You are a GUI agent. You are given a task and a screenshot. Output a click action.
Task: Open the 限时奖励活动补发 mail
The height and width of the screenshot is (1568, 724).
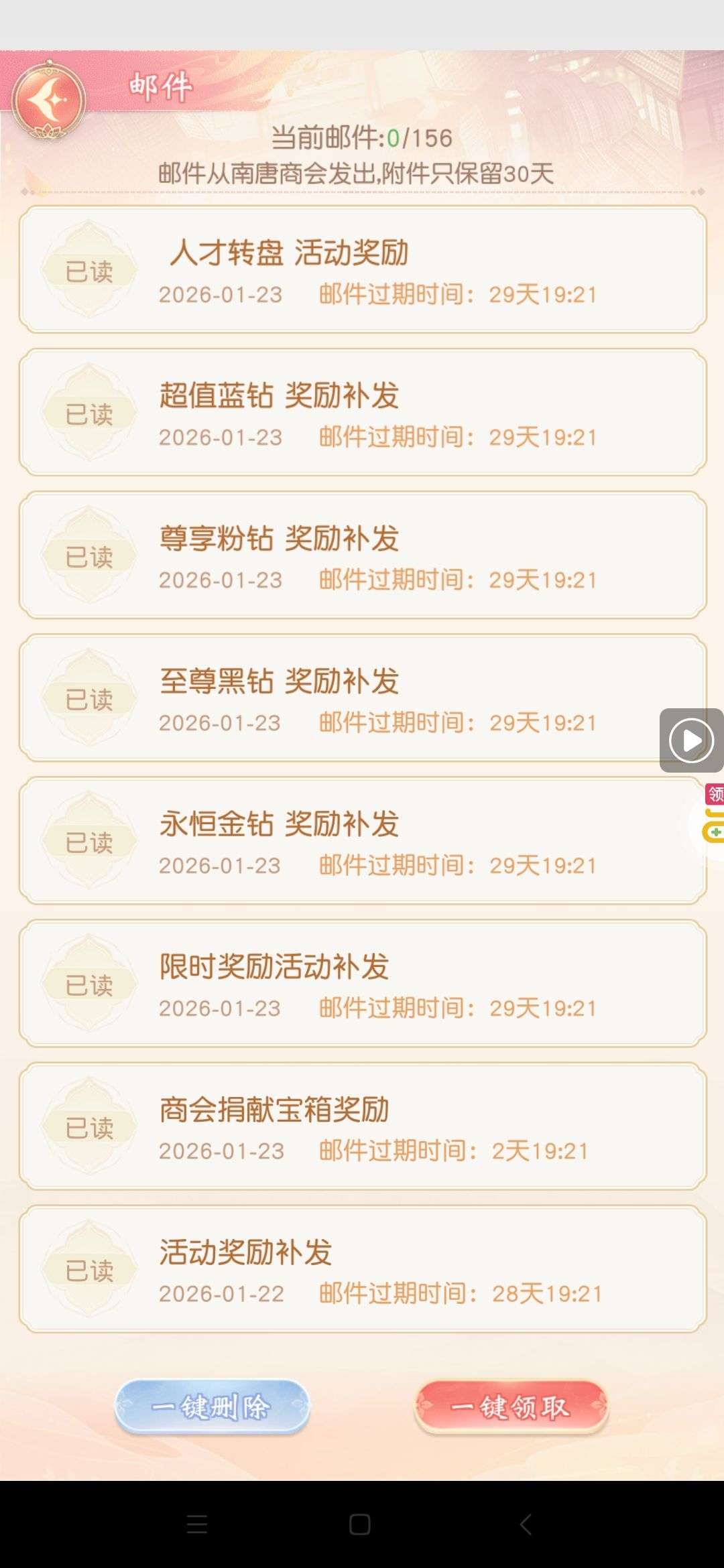[362, 983]
